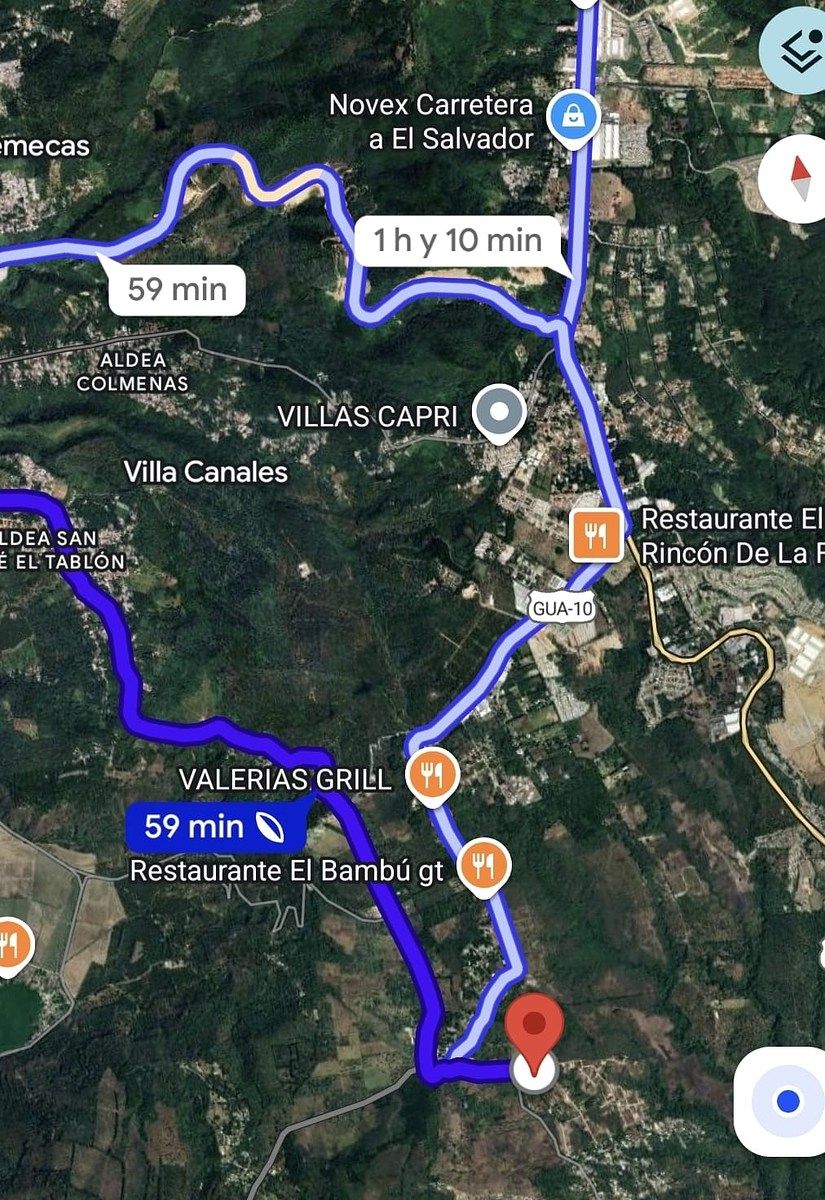Open the Novex Carretera a El Salvador pin
This screenshot has width=825, height=1200.
coord(578,119)
